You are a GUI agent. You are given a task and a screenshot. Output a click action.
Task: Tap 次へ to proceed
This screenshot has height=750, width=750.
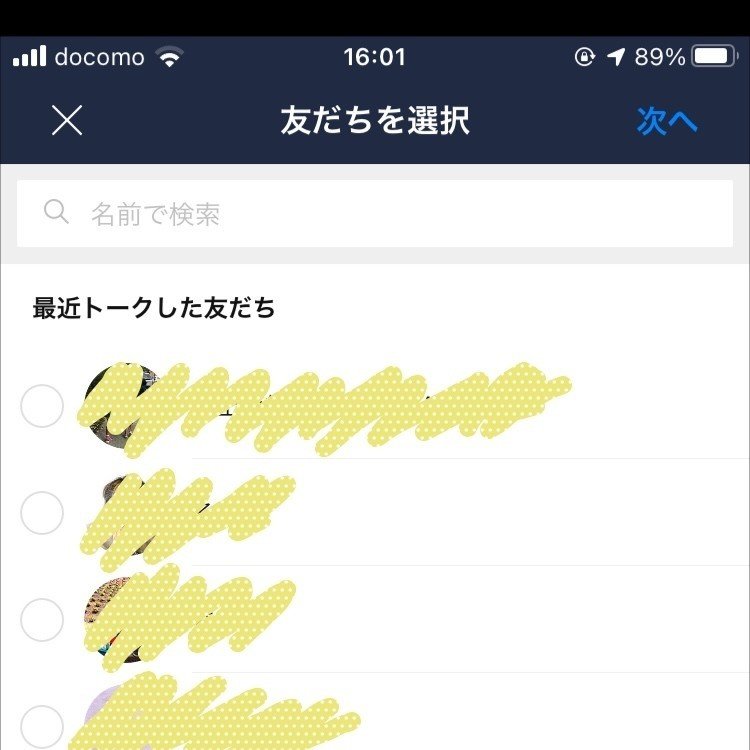point(666,121)
